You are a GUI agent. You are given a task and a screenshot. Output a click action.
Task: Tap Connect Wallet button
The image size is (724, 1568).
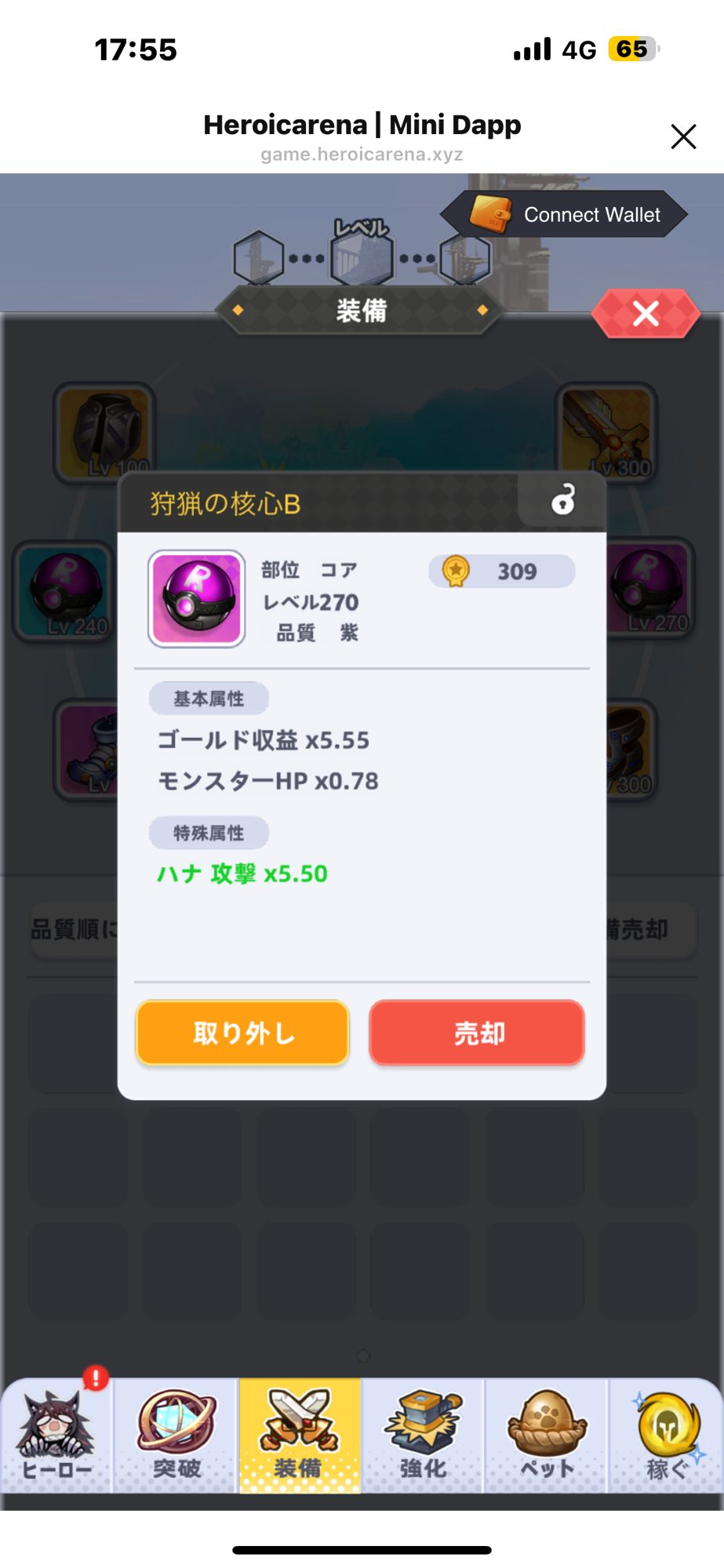(566, 214)
